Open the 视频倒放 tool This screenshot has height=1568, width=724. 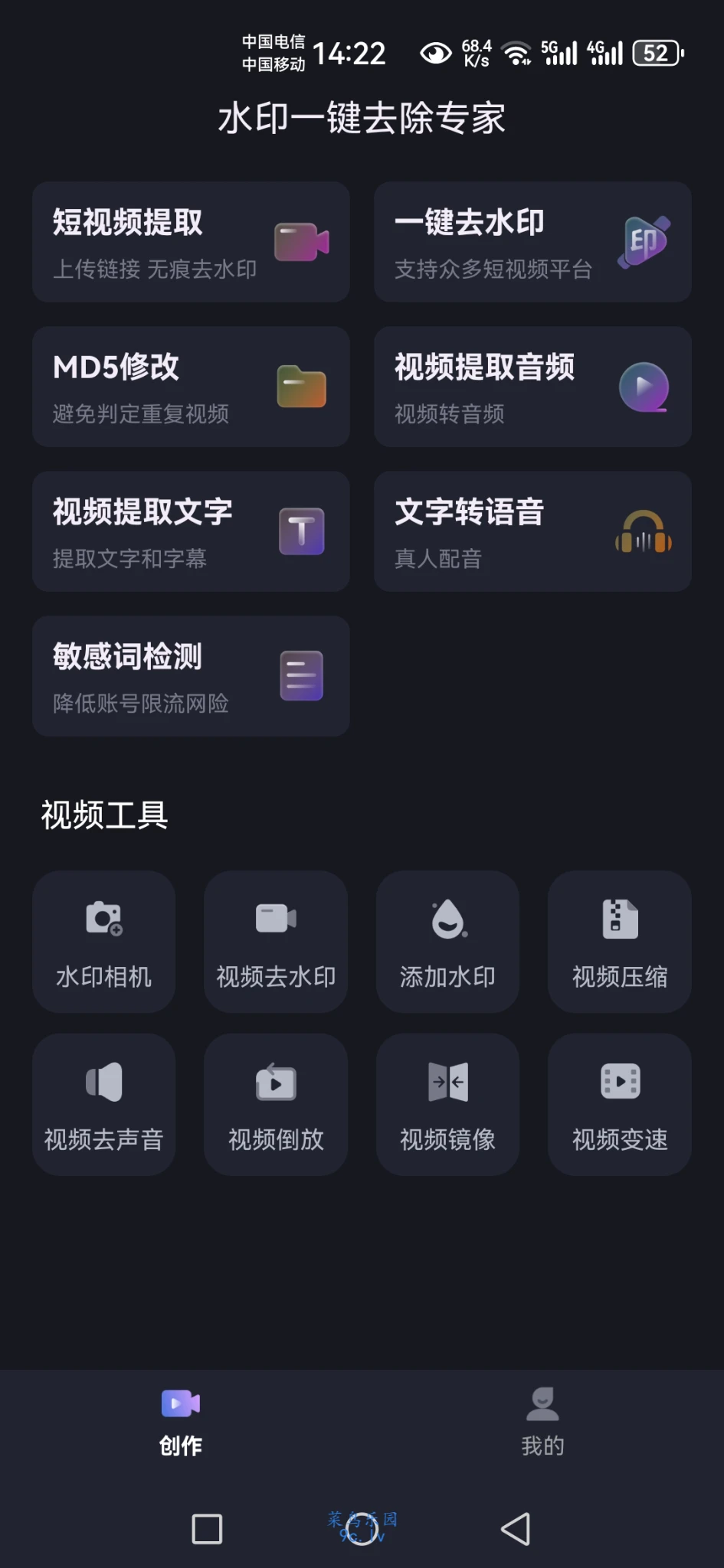coord(276,1105)
